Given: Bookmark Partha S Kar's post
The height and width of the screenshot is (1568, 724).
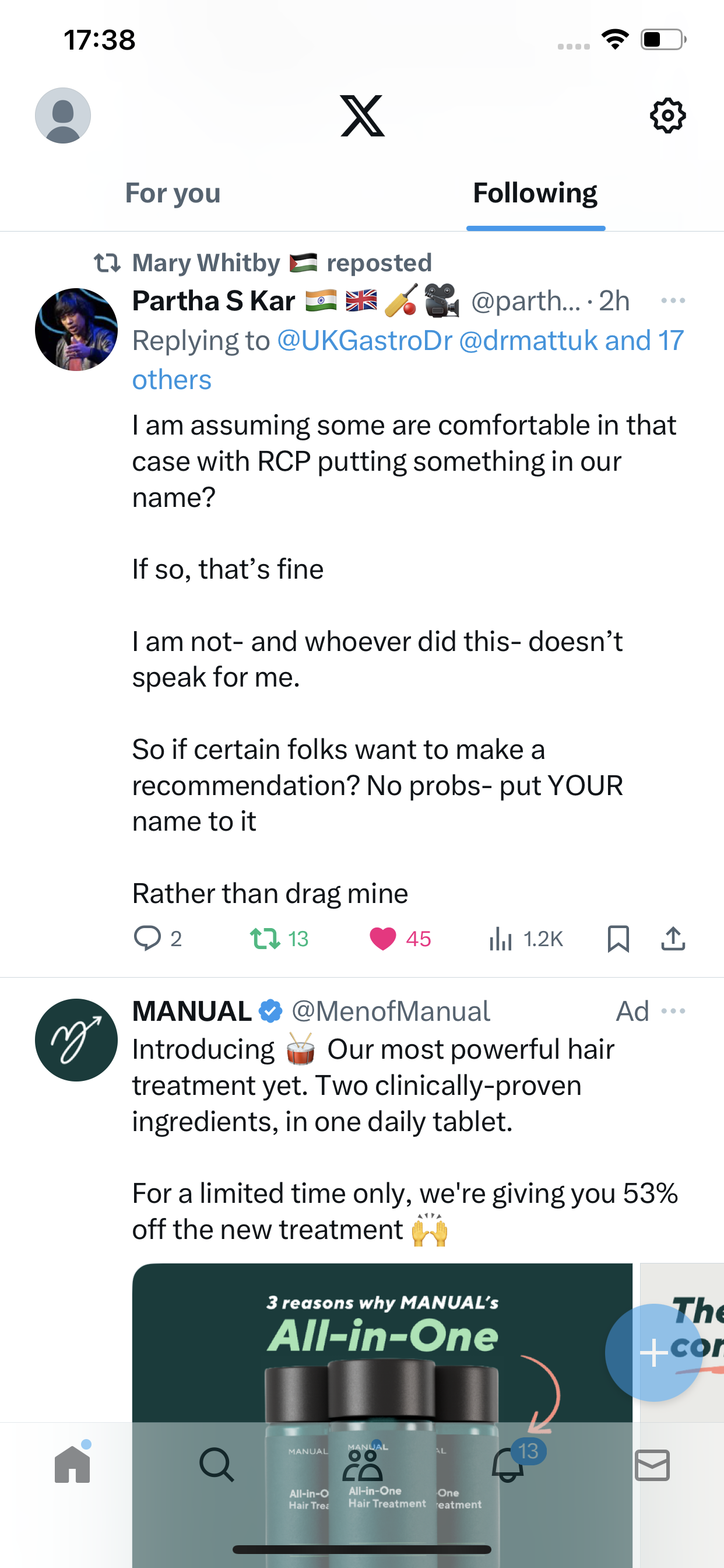Looking at the screenshot, I should click(x=618, y=938).
